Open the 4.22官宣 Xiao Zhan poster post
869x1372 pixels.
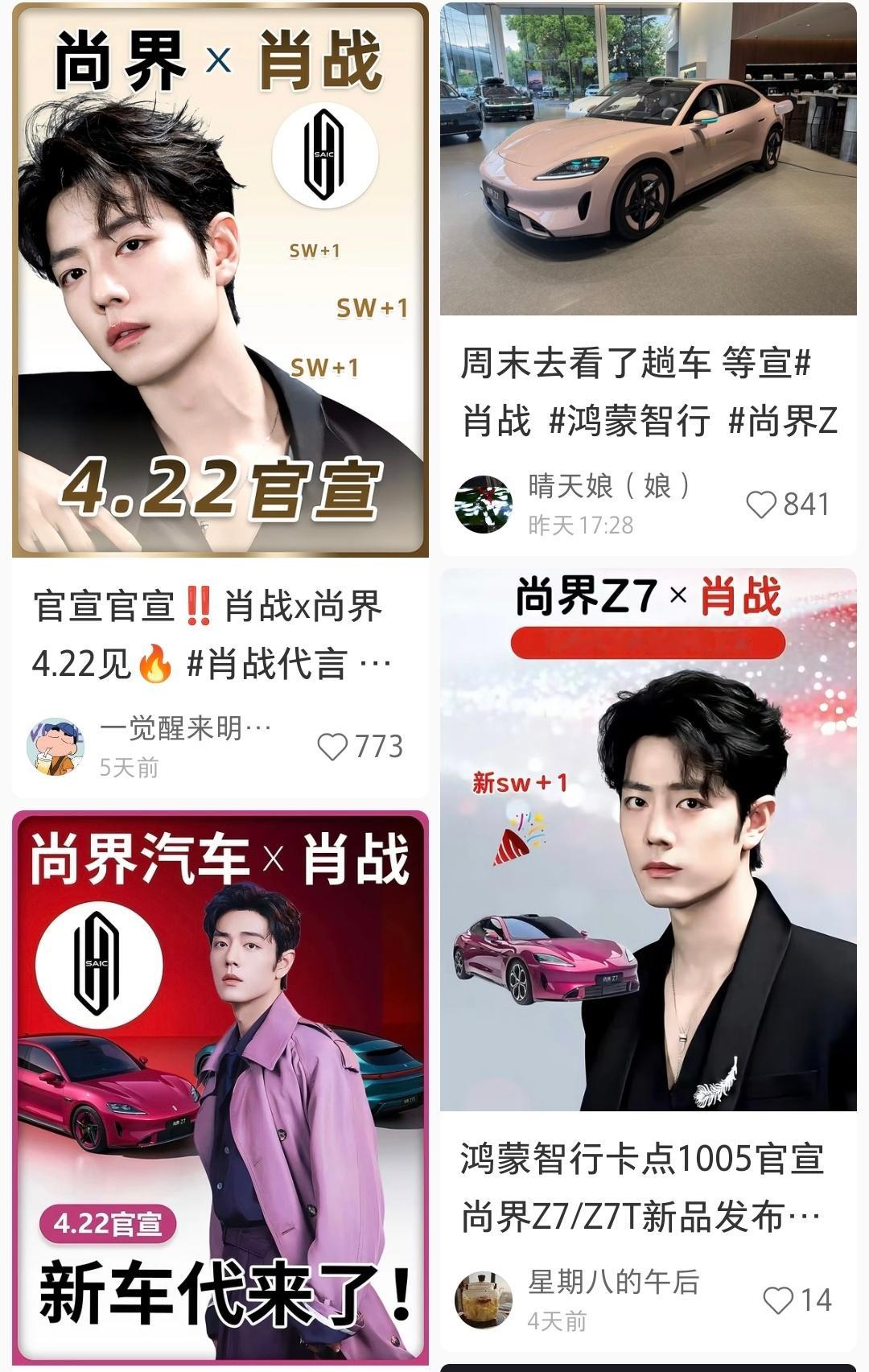click(x=217, y=282)
